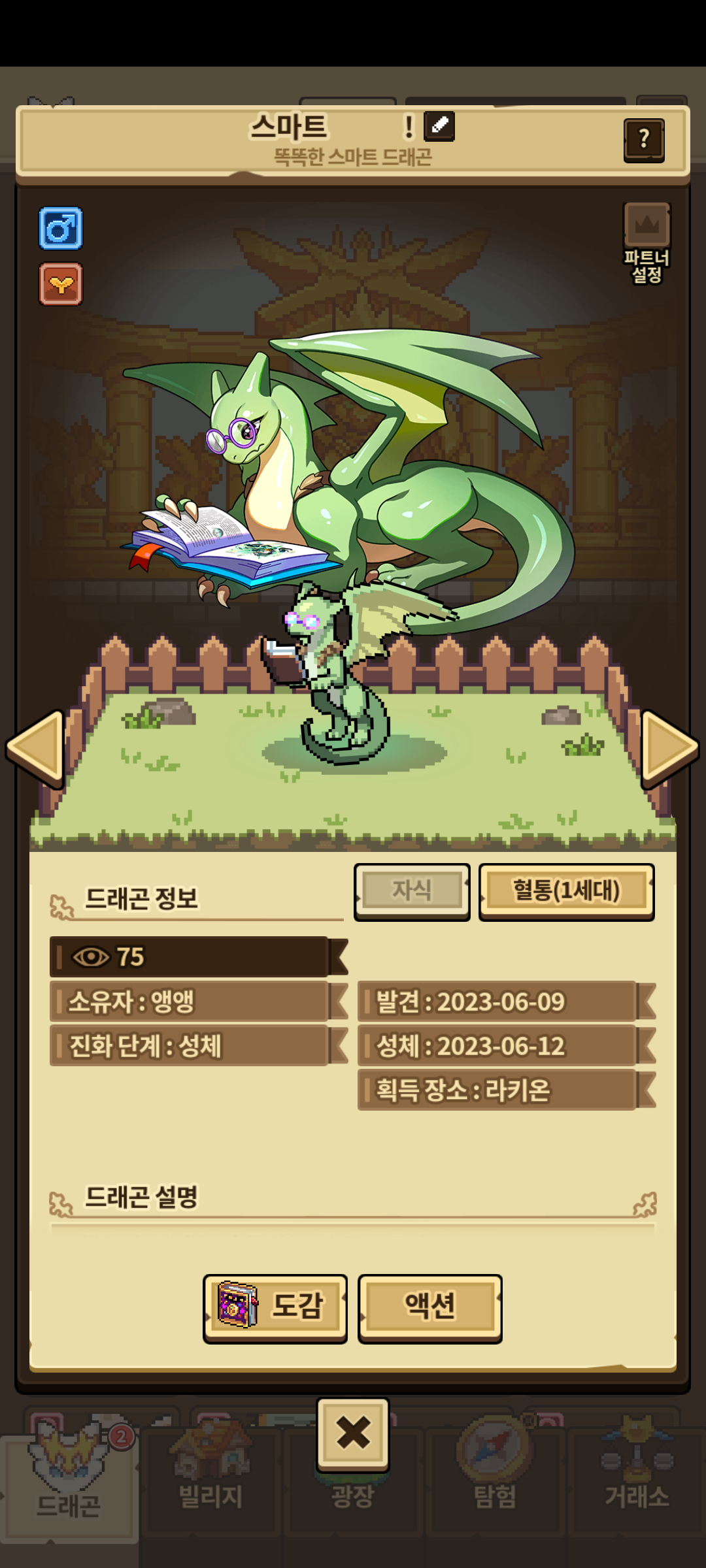This screenshot has width=706, height=1568.
Task: Edit the dragon's name with pencil icon
Action: click(x=439, y=126)
